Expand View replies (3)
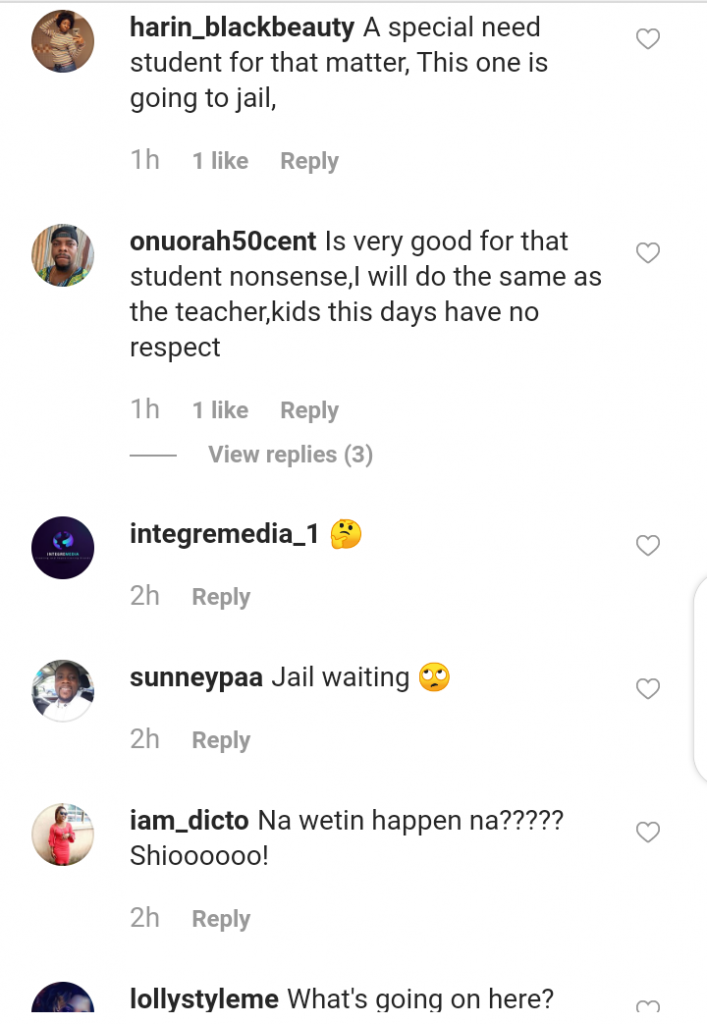This screenshot has height=1024, width=707. pos(290,455)
